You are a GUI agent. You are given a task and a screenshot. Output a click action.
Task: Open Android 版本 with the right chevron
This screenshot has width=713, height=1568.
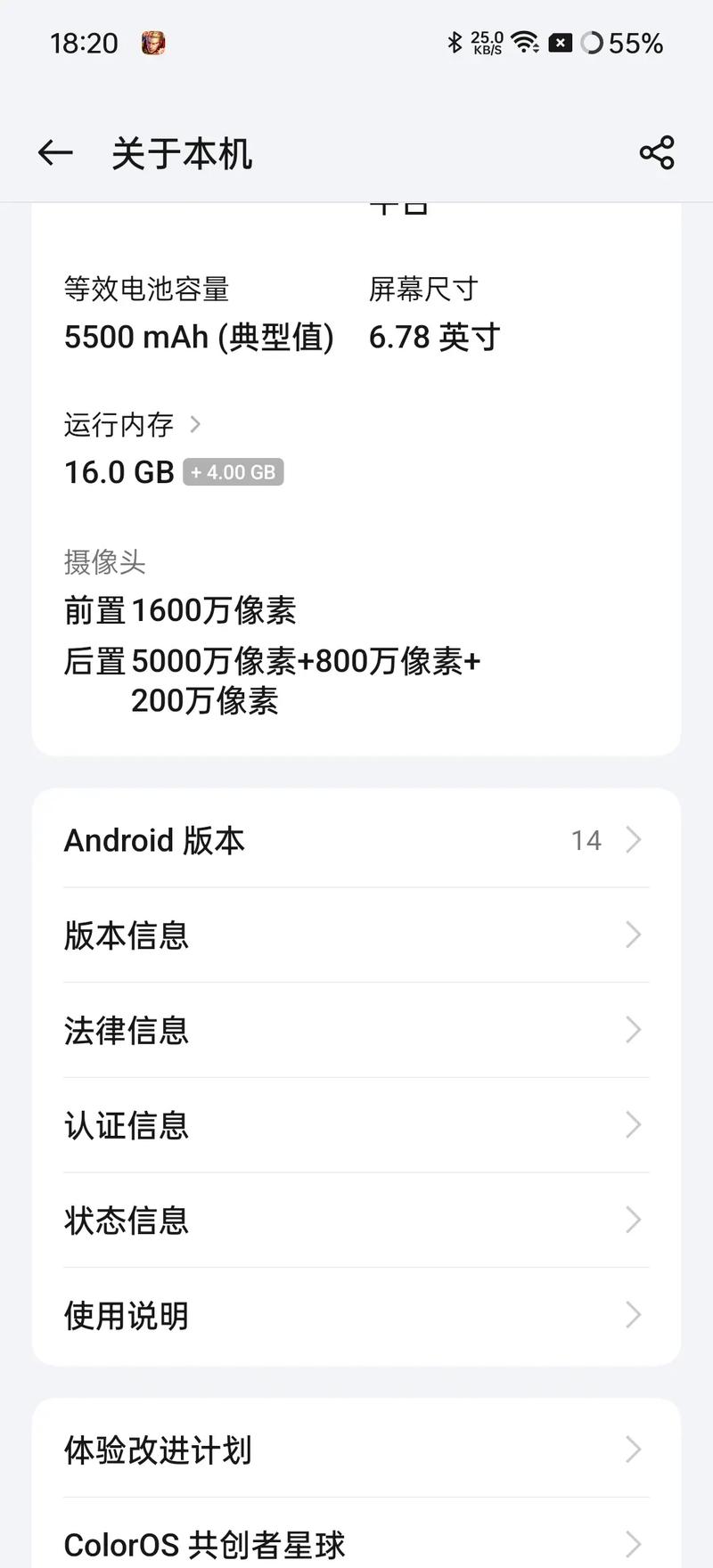click(356, 839)
